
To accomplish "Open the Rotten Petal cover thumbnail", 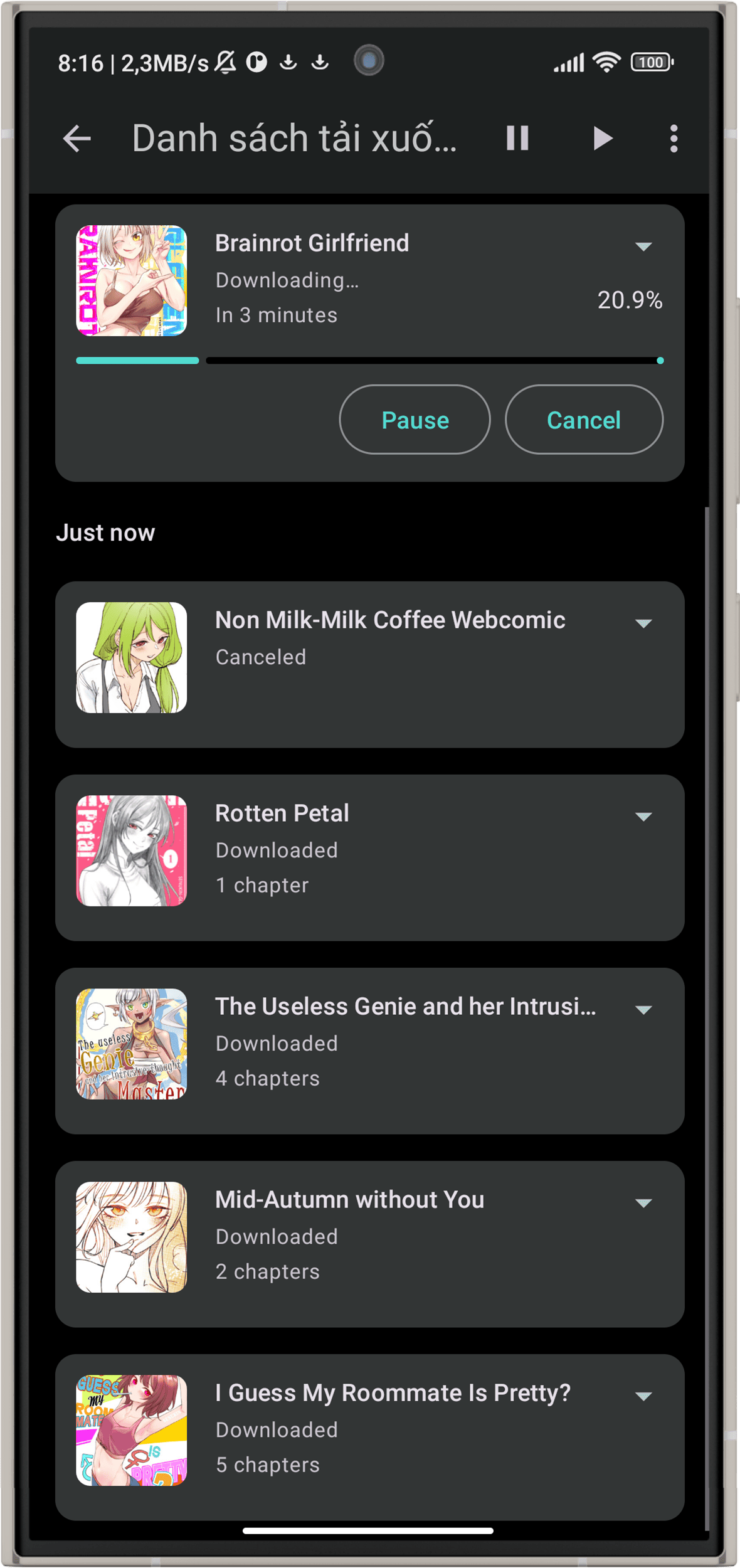I will tap(132, 851).
